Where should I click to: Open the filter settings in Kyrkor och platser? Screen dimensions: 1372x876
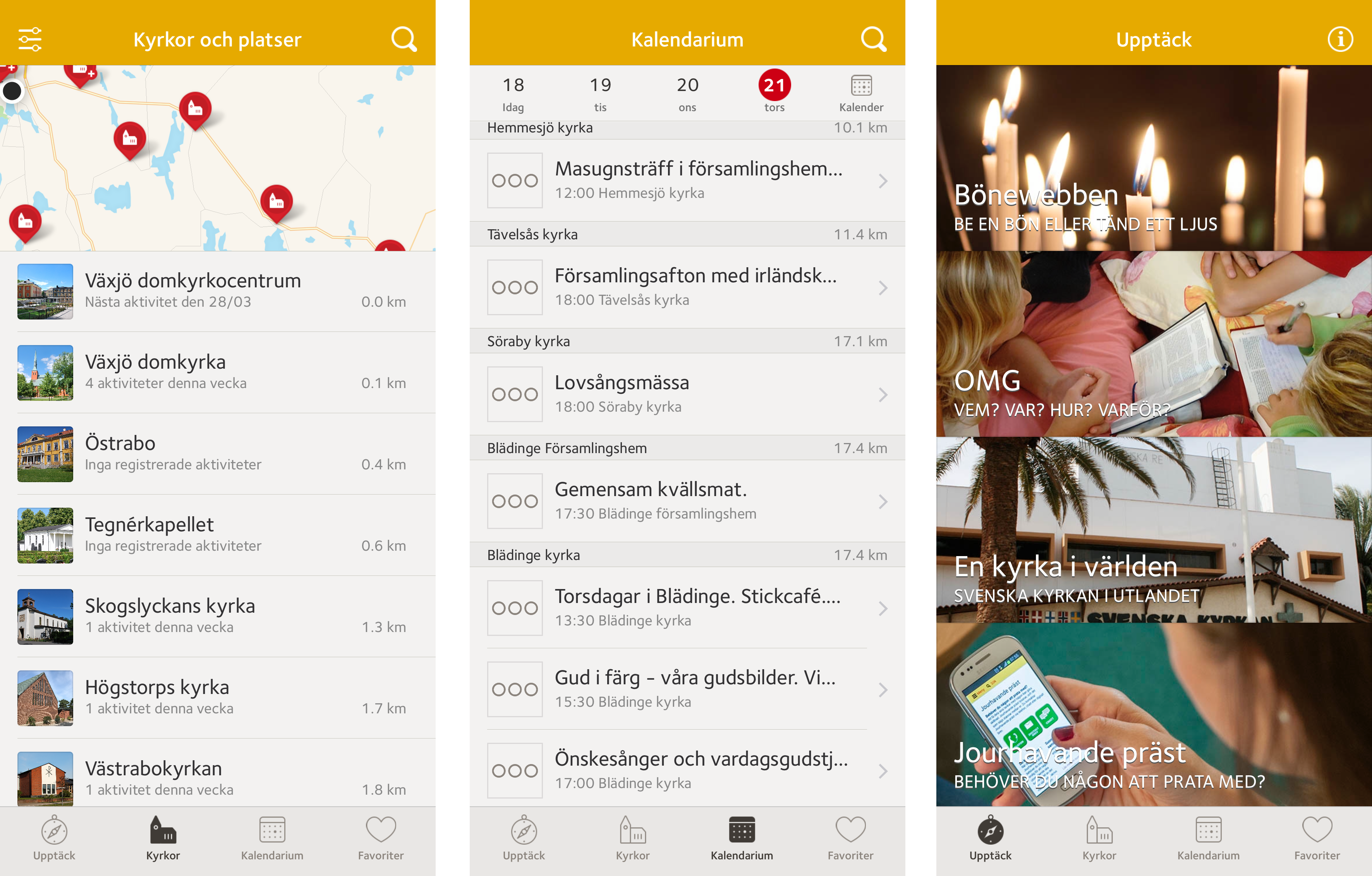pos(30,40)
